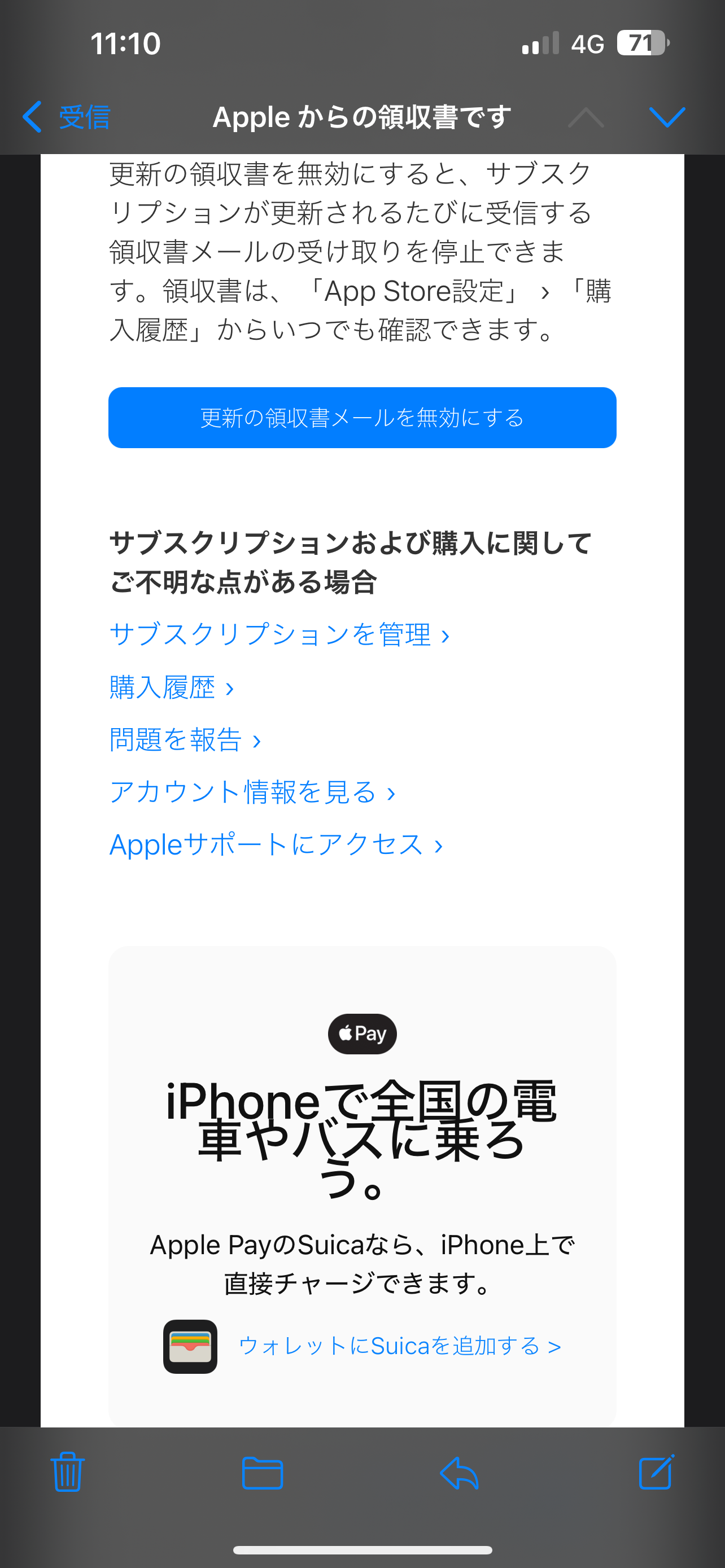This screenshot has height=1568, width=725.
Task: Tap 更新の領収書メールを無効にする button
Action: tap(362, 418)
